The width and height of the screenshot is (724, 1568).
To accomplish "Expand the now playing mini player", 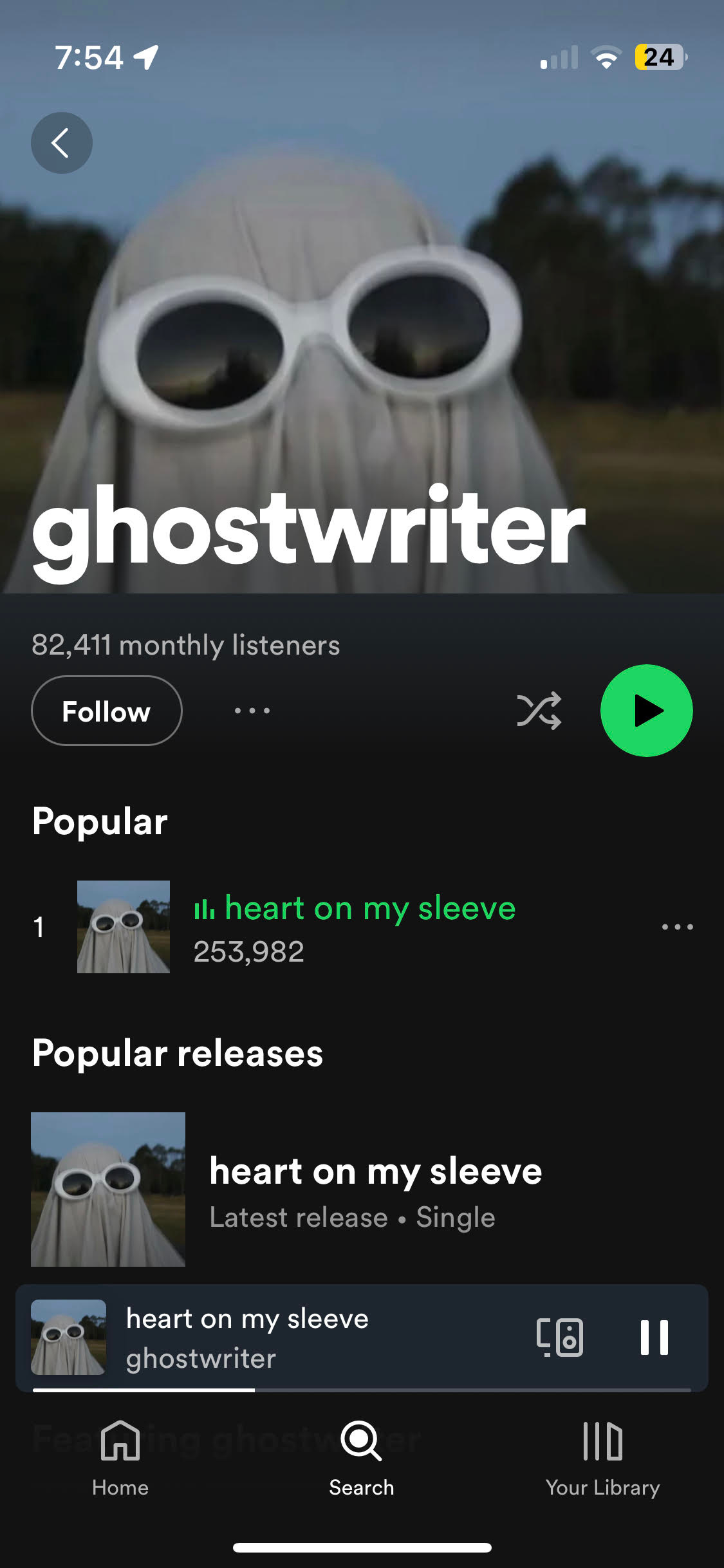I will click(x=270, y=1338).
